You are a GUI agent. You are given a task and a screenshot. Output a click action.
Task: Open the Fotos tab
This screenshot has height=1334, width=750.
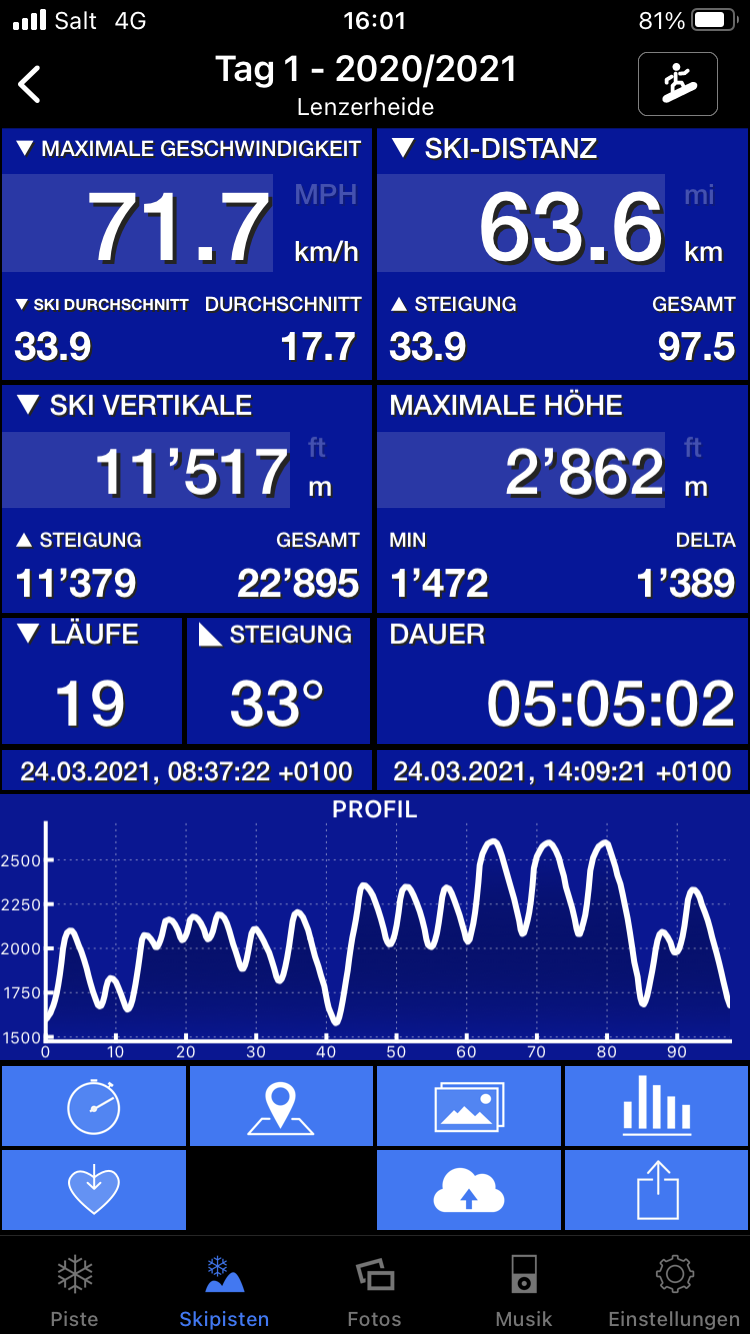click(x=374, y=1290)
